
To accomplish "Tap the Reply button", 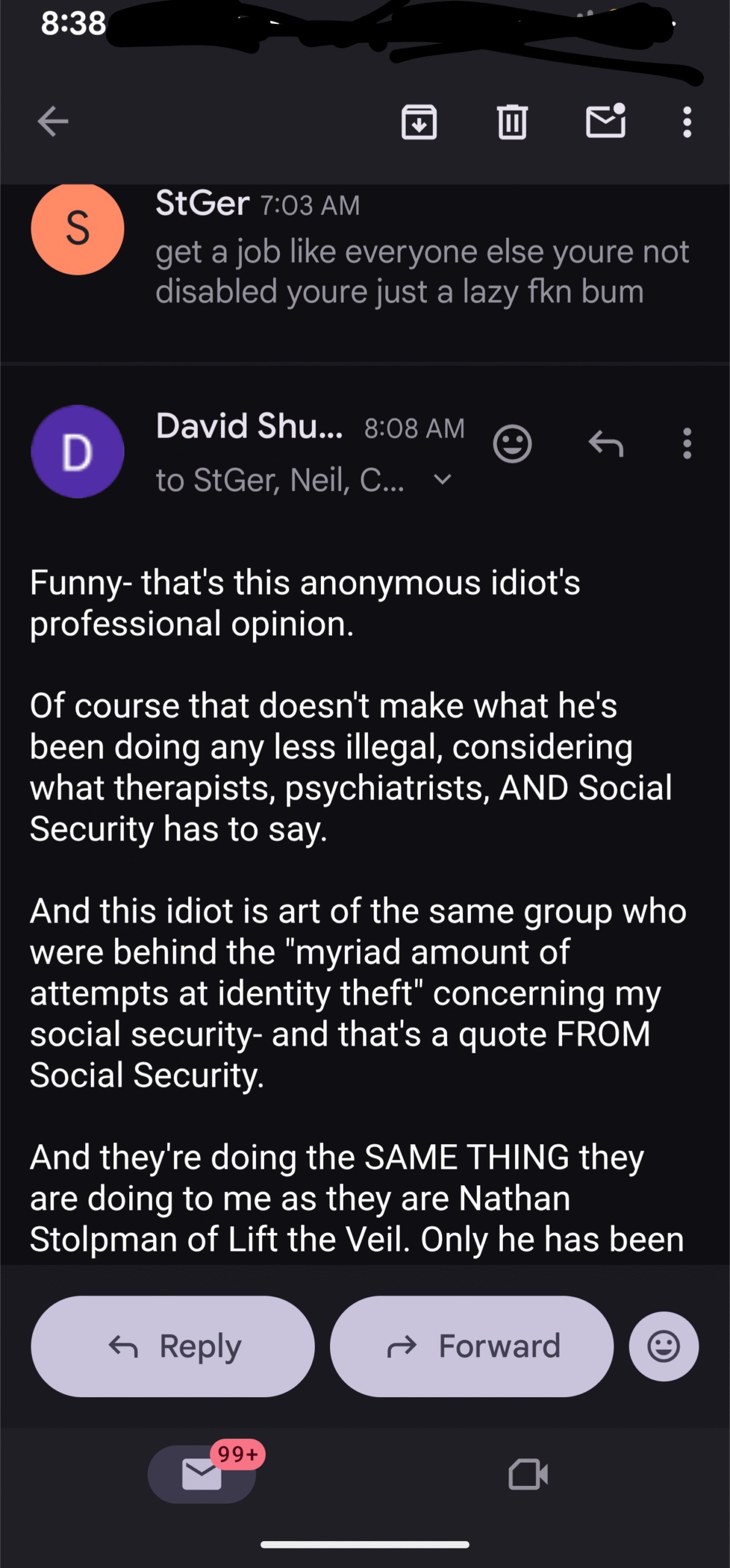I will coord(173,1346).
